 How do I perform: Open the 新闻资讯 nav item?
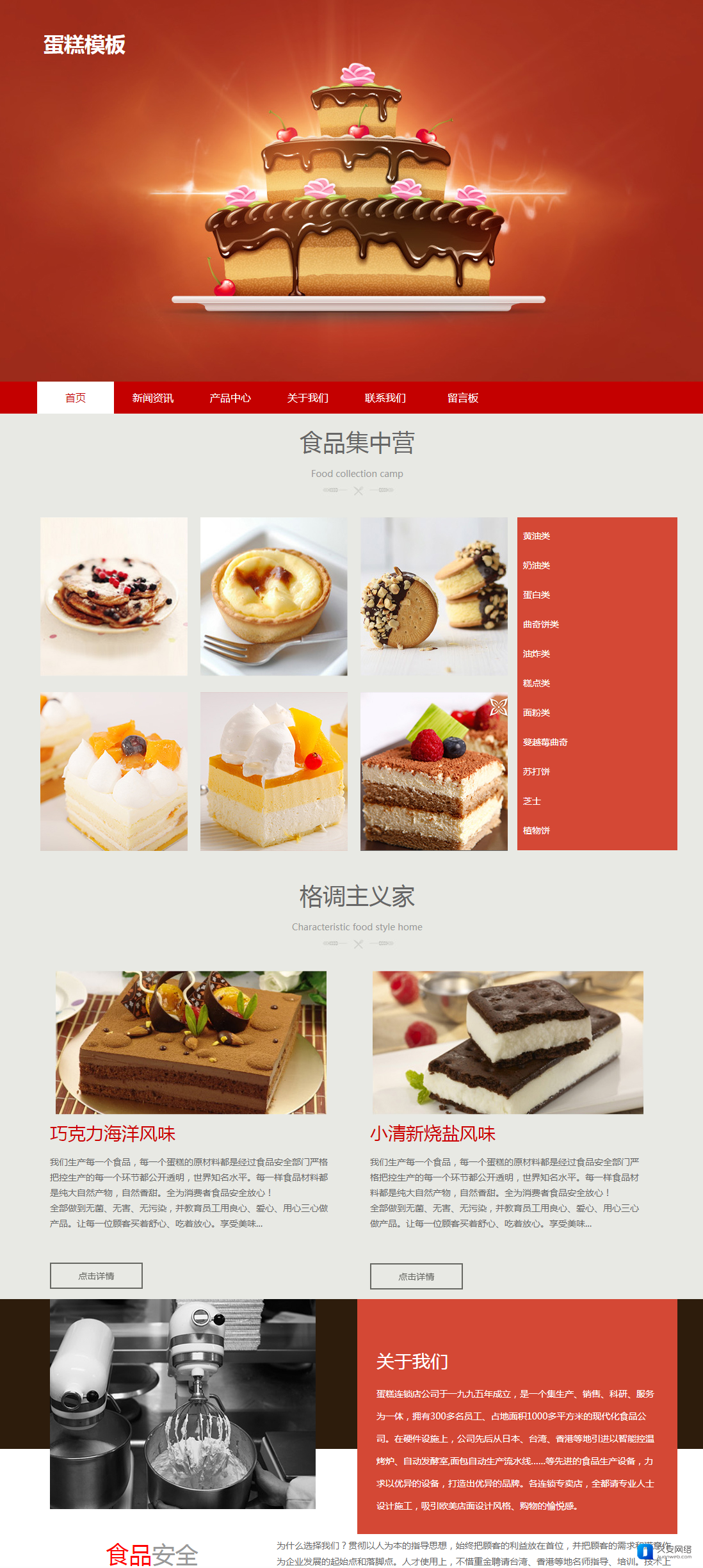pyautogui.click(x=153, y=398)
